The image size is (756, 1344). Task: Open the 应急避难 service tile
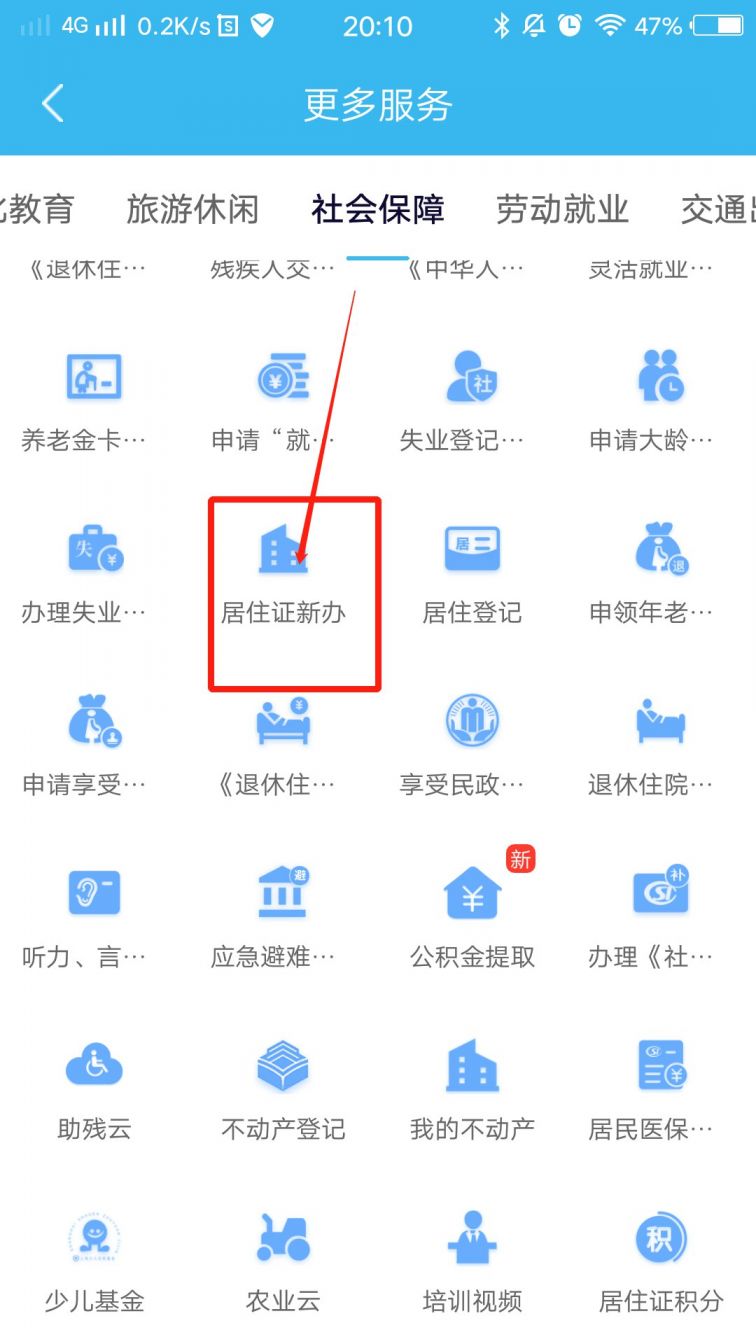(x=283, y=920)
